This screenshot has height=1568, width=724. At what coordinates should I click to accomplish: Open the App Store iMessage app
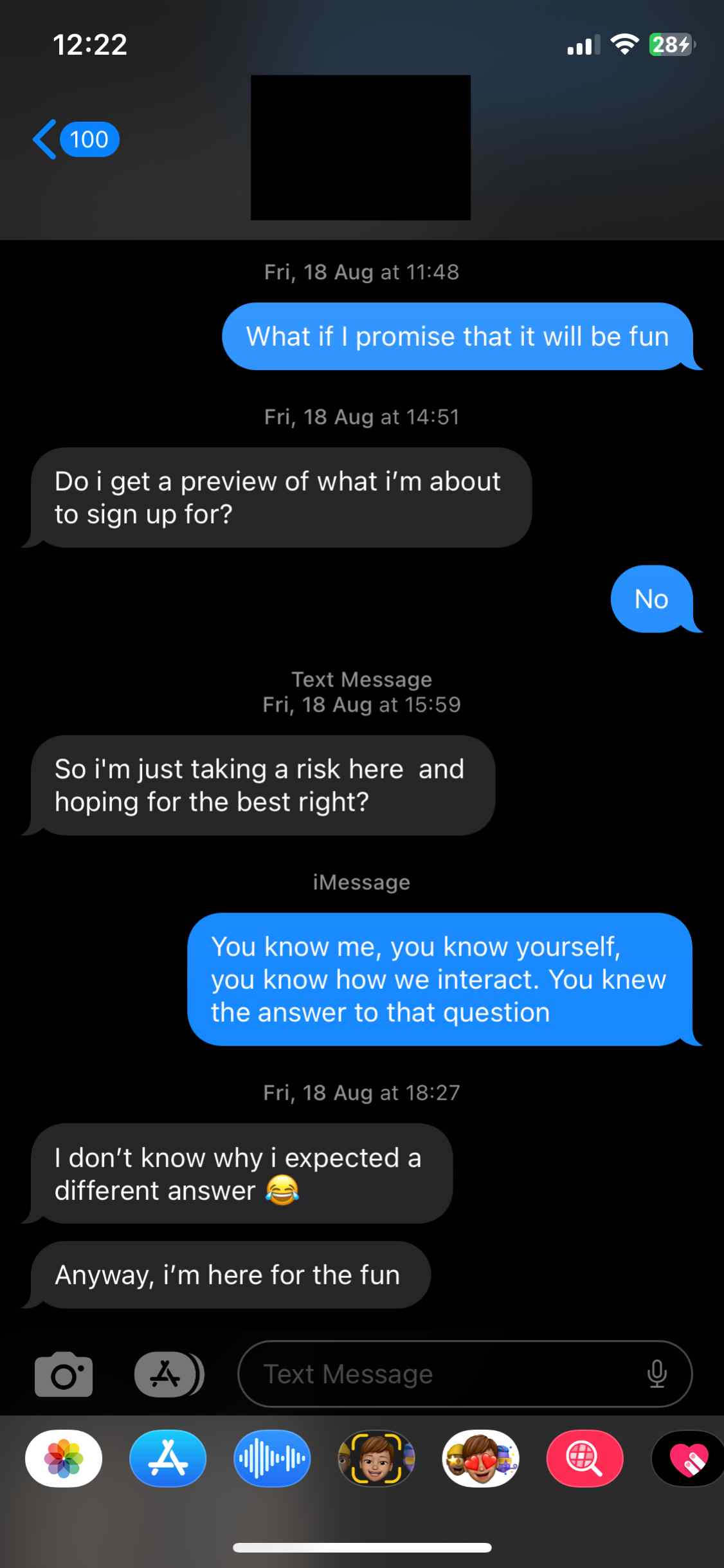point(168,1459)
